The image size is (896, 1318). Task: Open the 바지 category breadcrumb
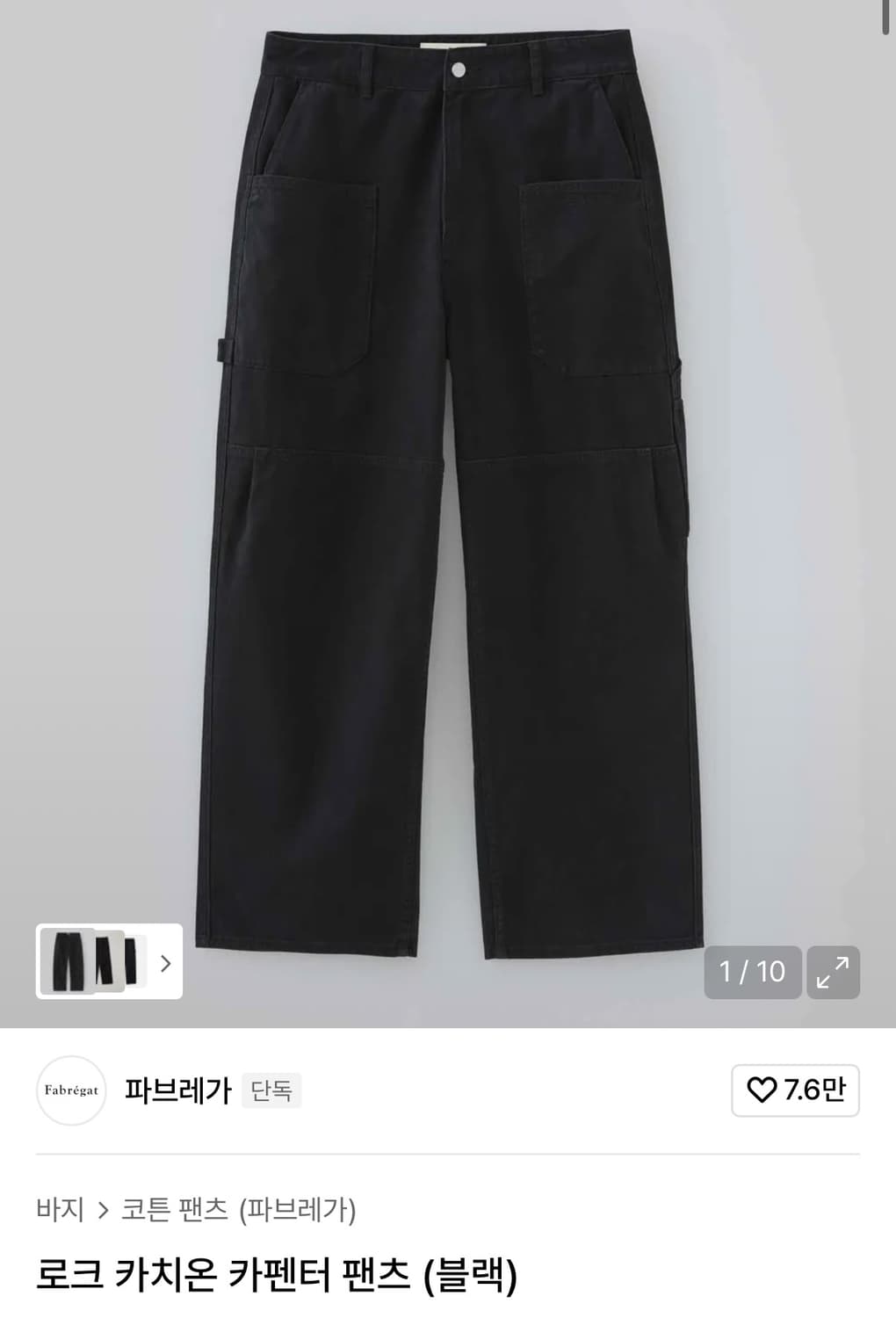[58, 1209]
